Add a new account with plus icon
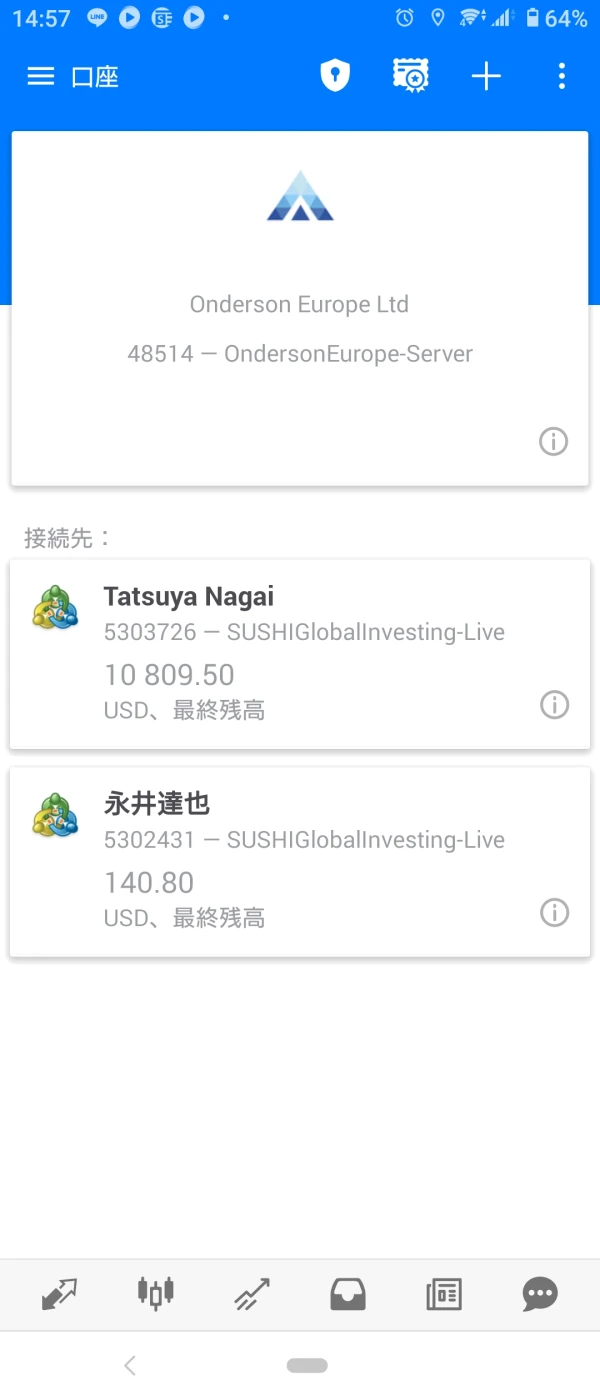Viewport: 600px width, 1400px height. tap(486, 76)
